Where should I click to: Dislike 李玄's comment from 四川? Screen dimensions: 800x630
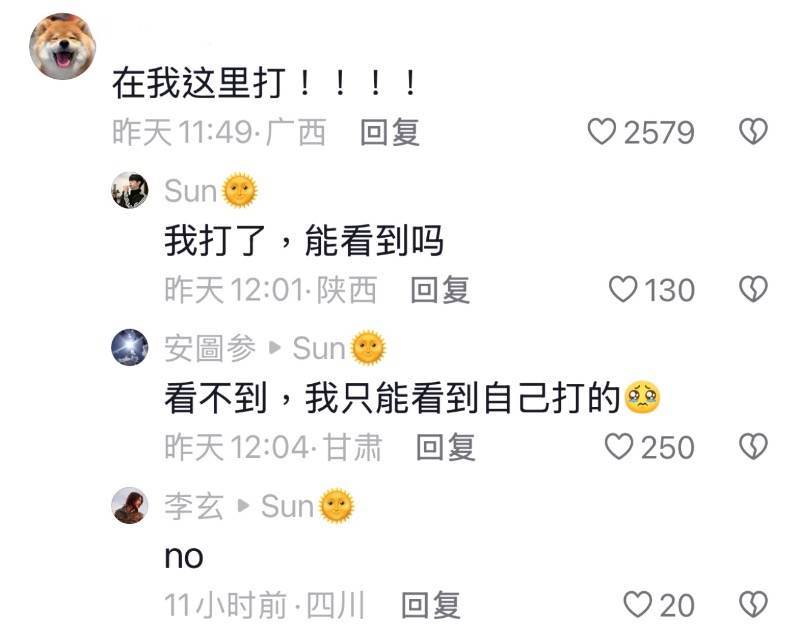[x=752, y=604]
